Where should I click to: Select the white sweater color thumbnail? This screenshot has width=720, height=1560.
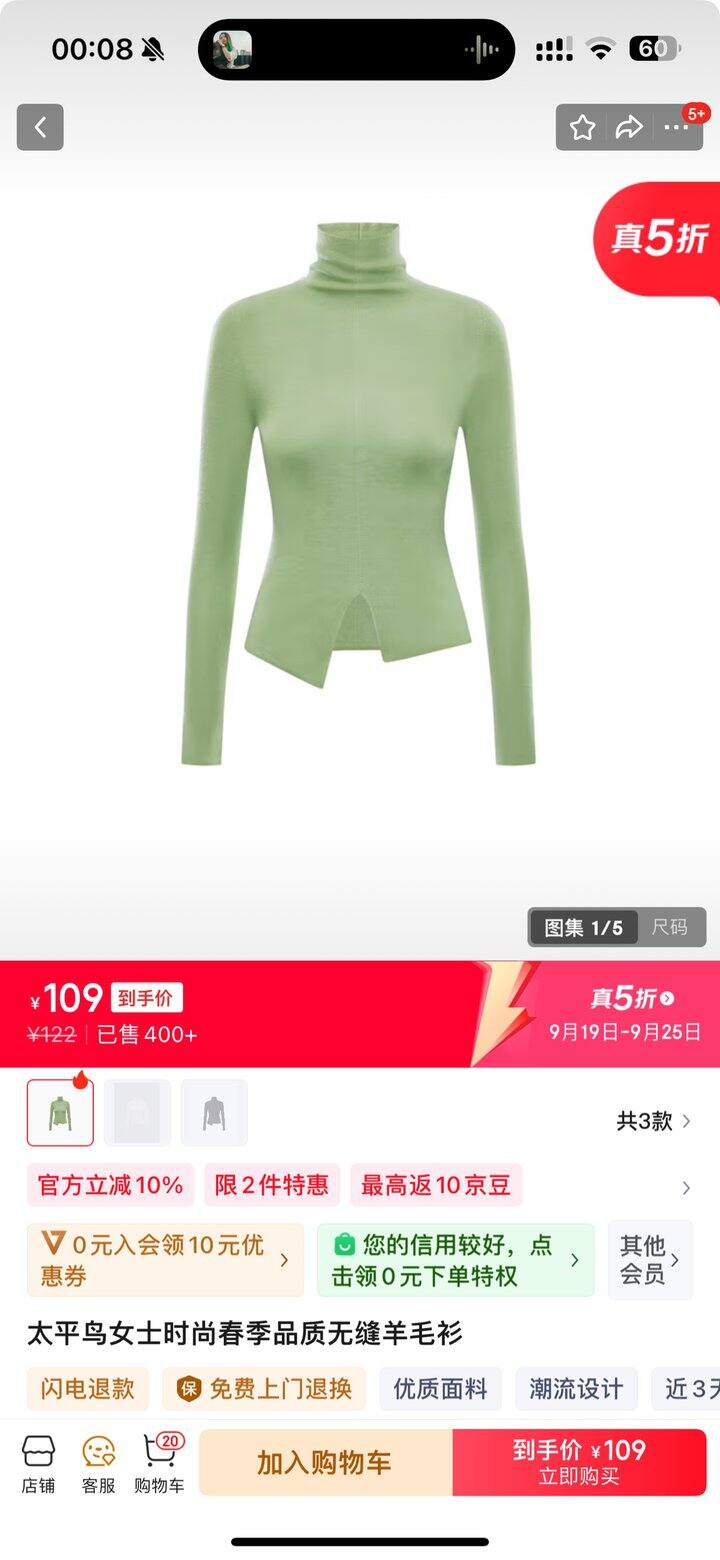137,1112
